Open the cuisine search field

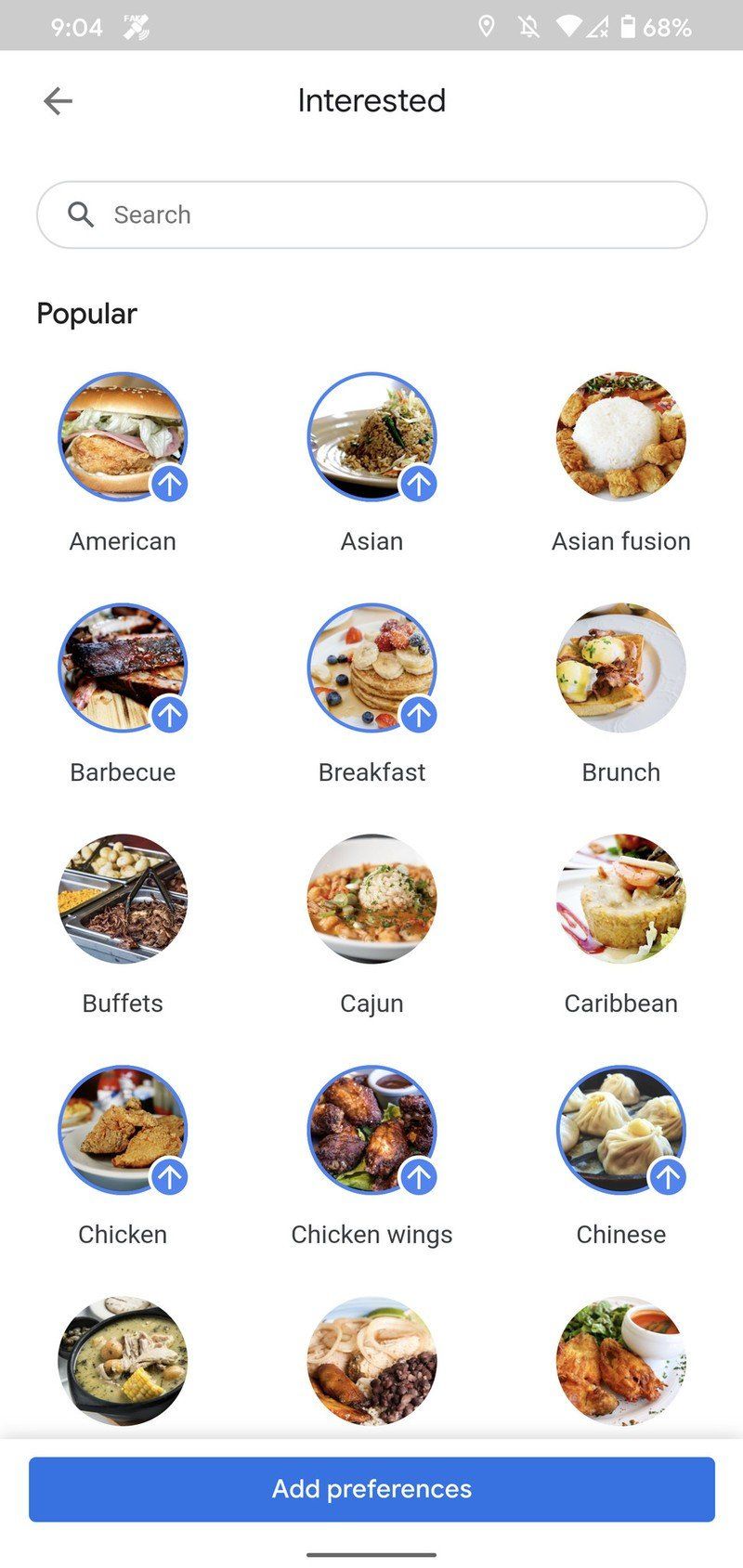click(371, 215)
